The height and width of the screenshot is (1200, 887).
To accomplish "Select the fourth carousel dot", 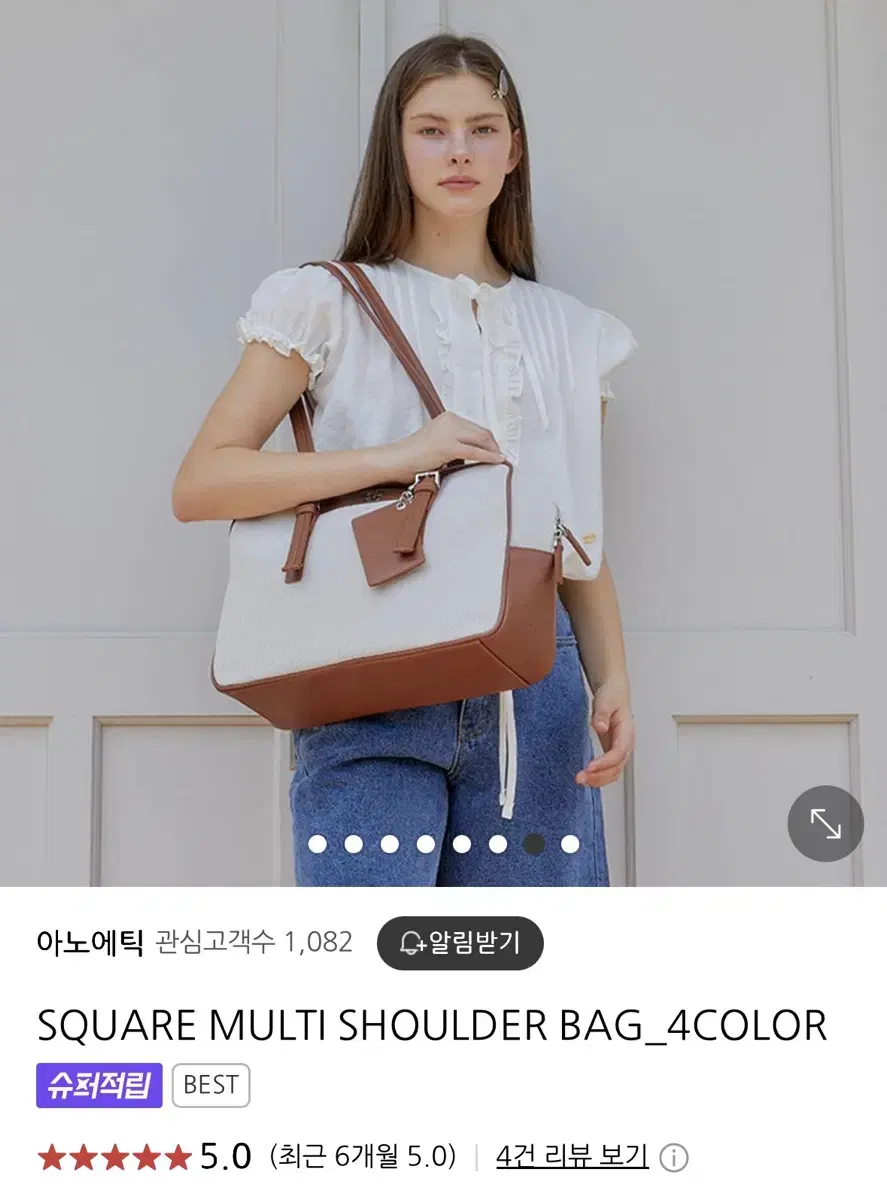I will point(427,843).
